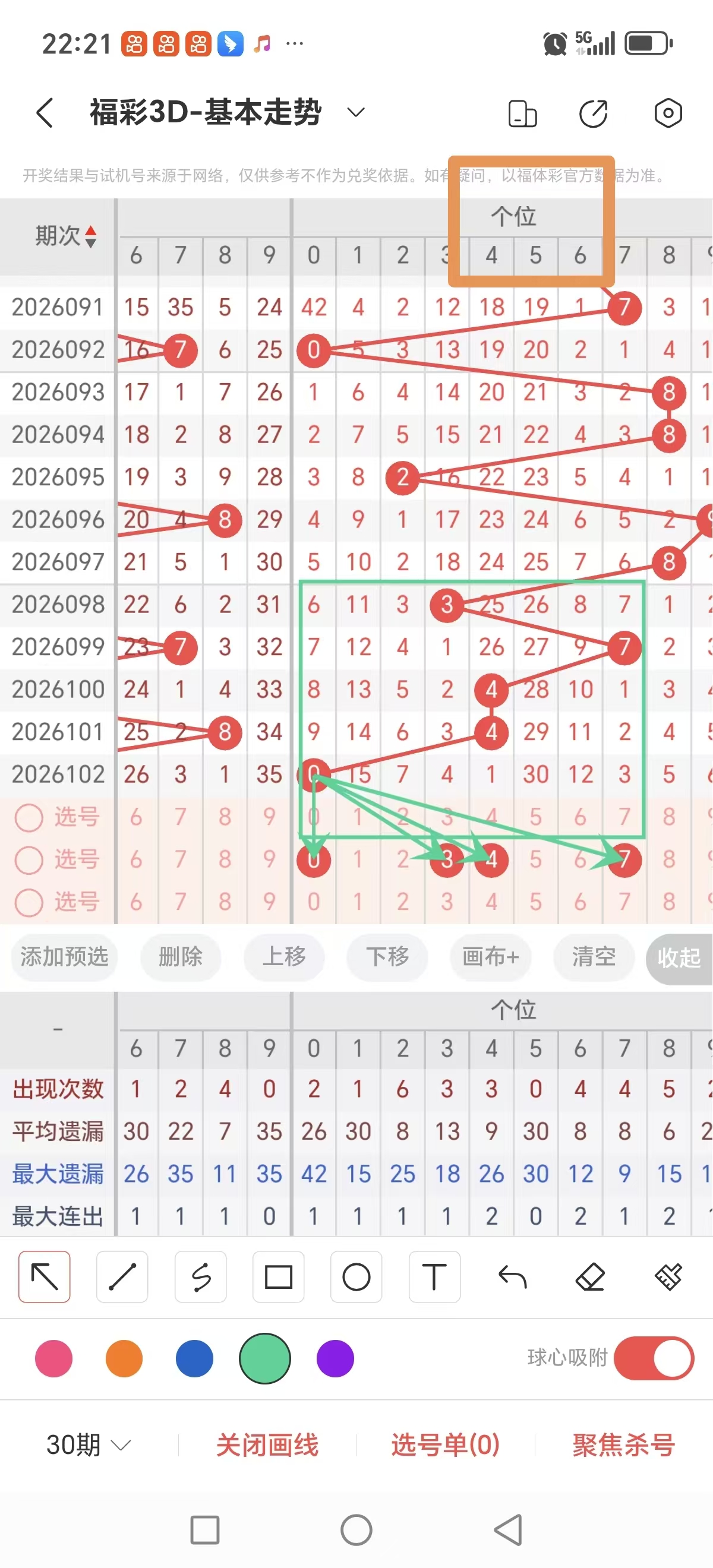Select the green color swatch

[264, 1358]
